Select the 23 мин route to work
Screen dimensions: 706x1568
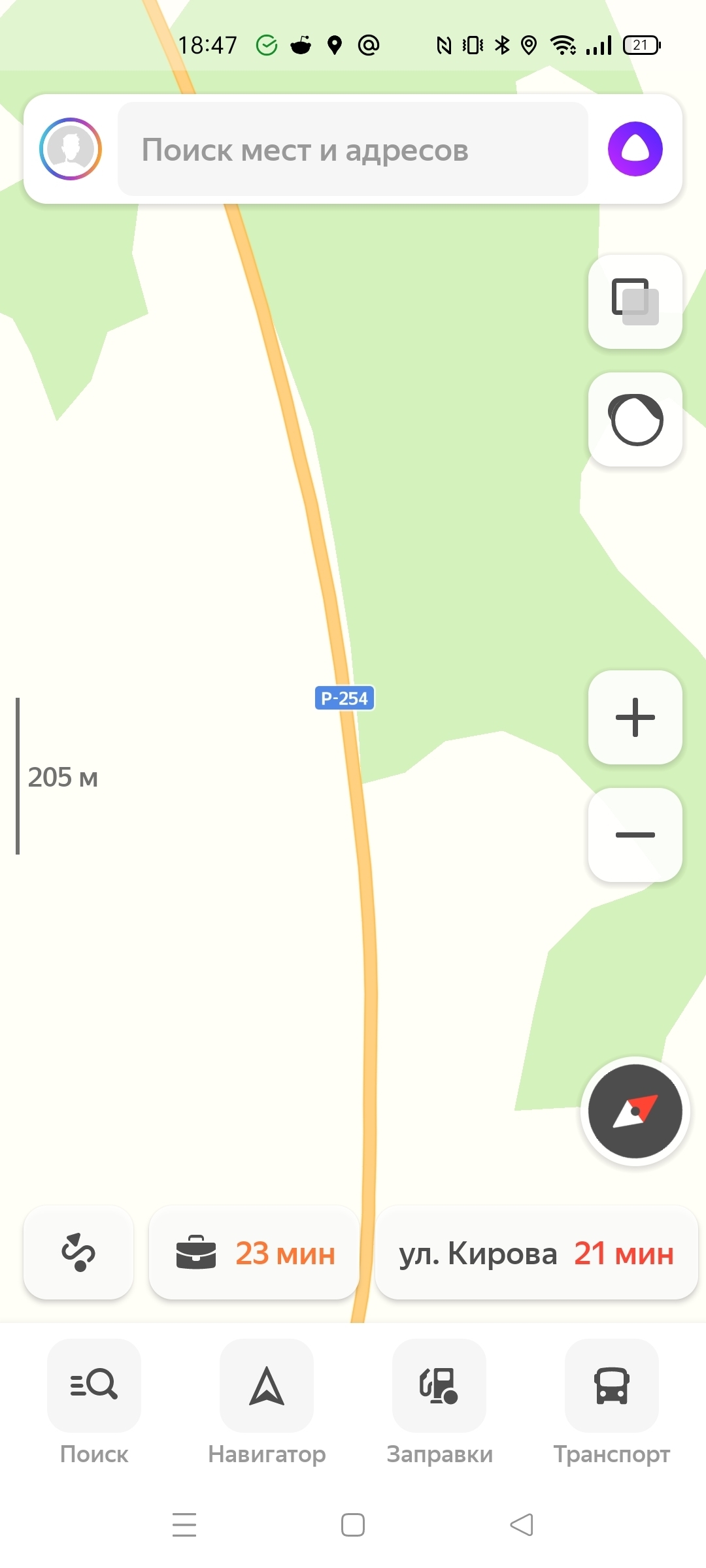click(254, 1252)
